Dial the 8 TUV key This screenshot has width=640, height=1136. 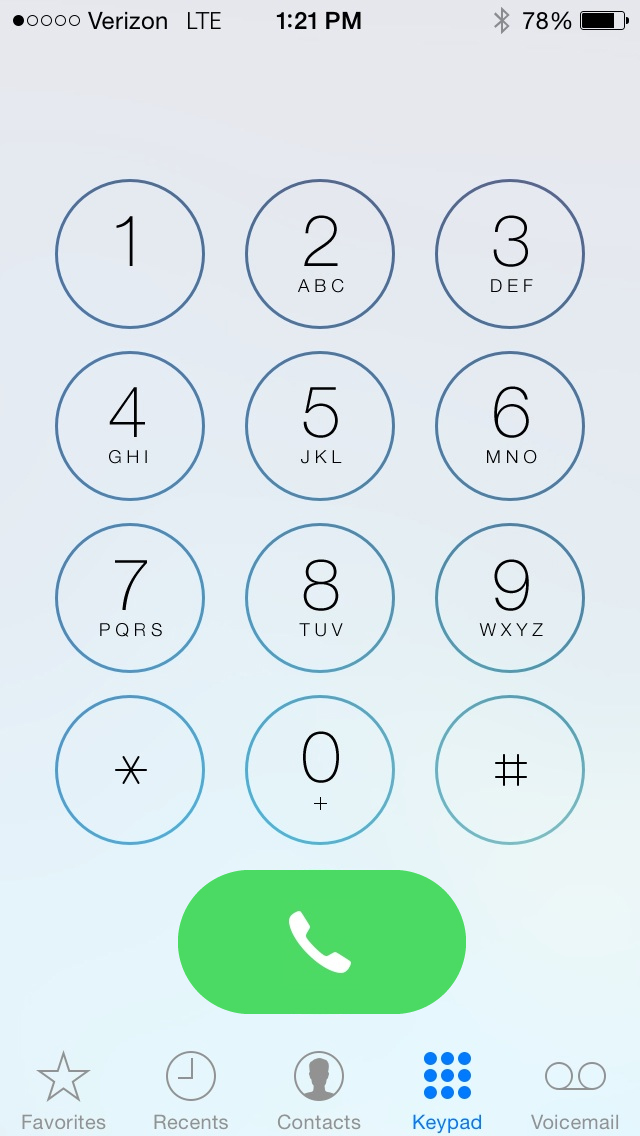pos(320,598)
